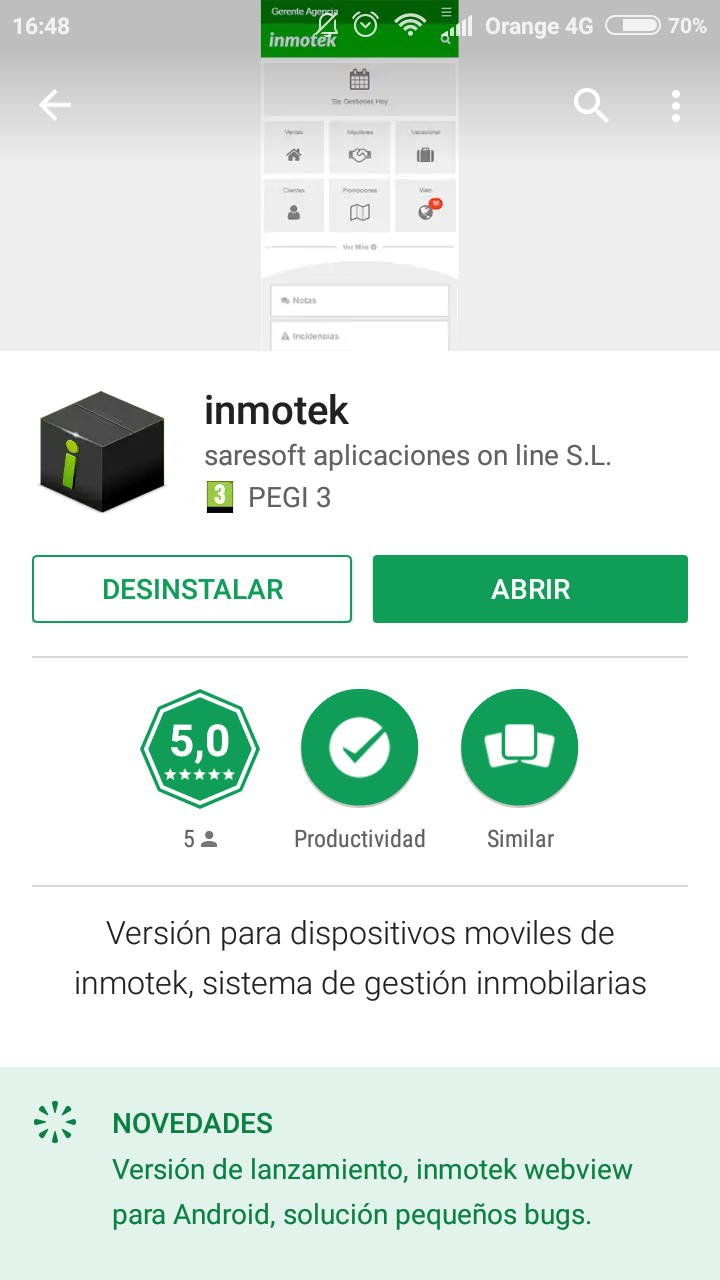The width and height of the screenshot is (720, 1280).
Task: Open the app with ABRIR button
Action: click(x=530, y=589)
